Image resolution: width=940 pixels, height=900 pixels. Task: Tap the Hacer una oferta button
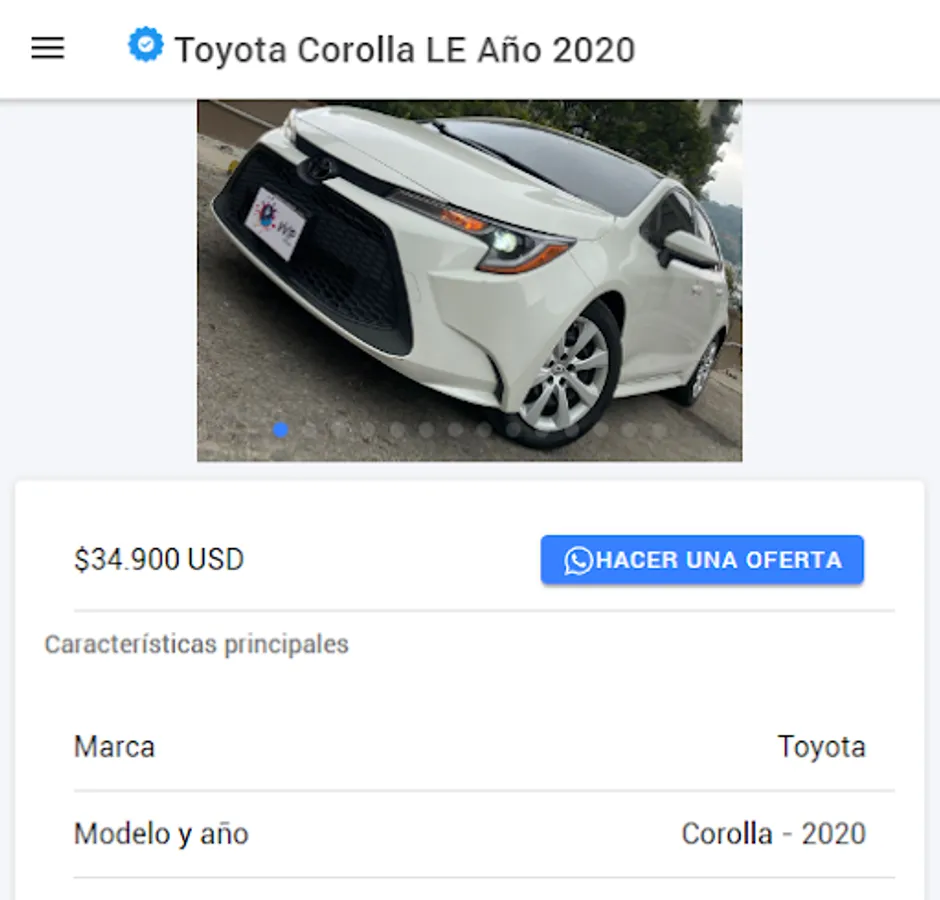click(x=702, y=560)
